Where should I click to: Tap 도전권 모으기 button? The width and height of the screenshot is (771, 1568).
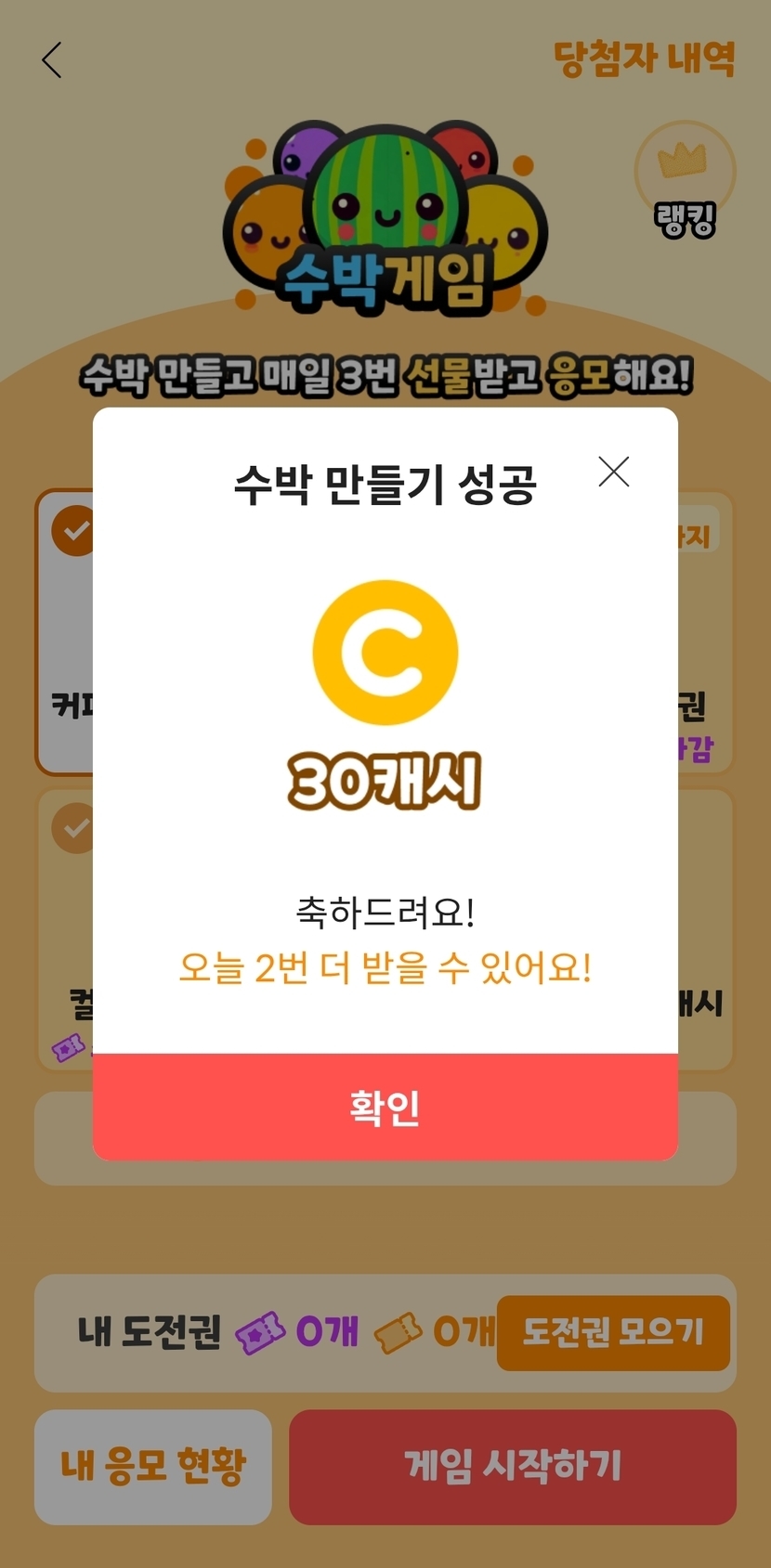612,1332
